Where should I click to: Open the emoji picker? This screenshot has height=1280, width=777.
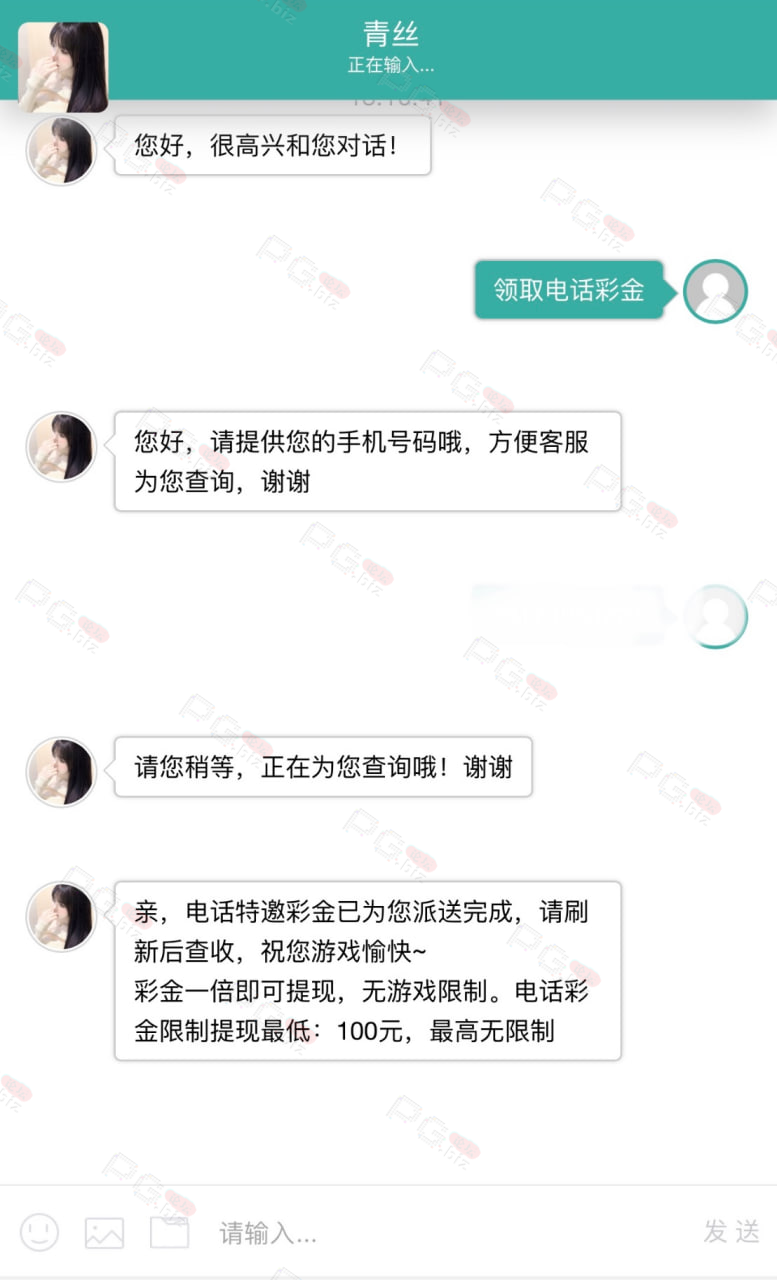(x=40, y=1232)
